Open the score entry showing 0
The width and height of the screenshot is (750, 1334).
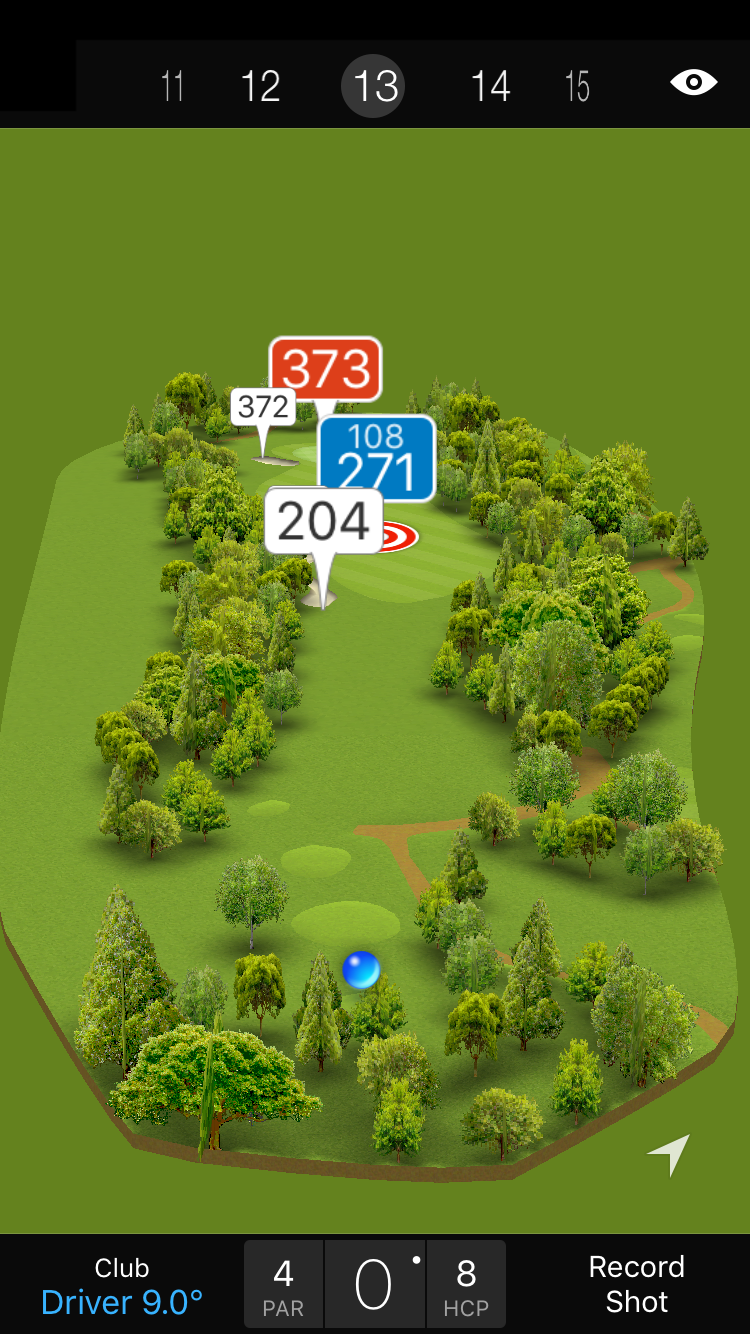[374, 1285]
